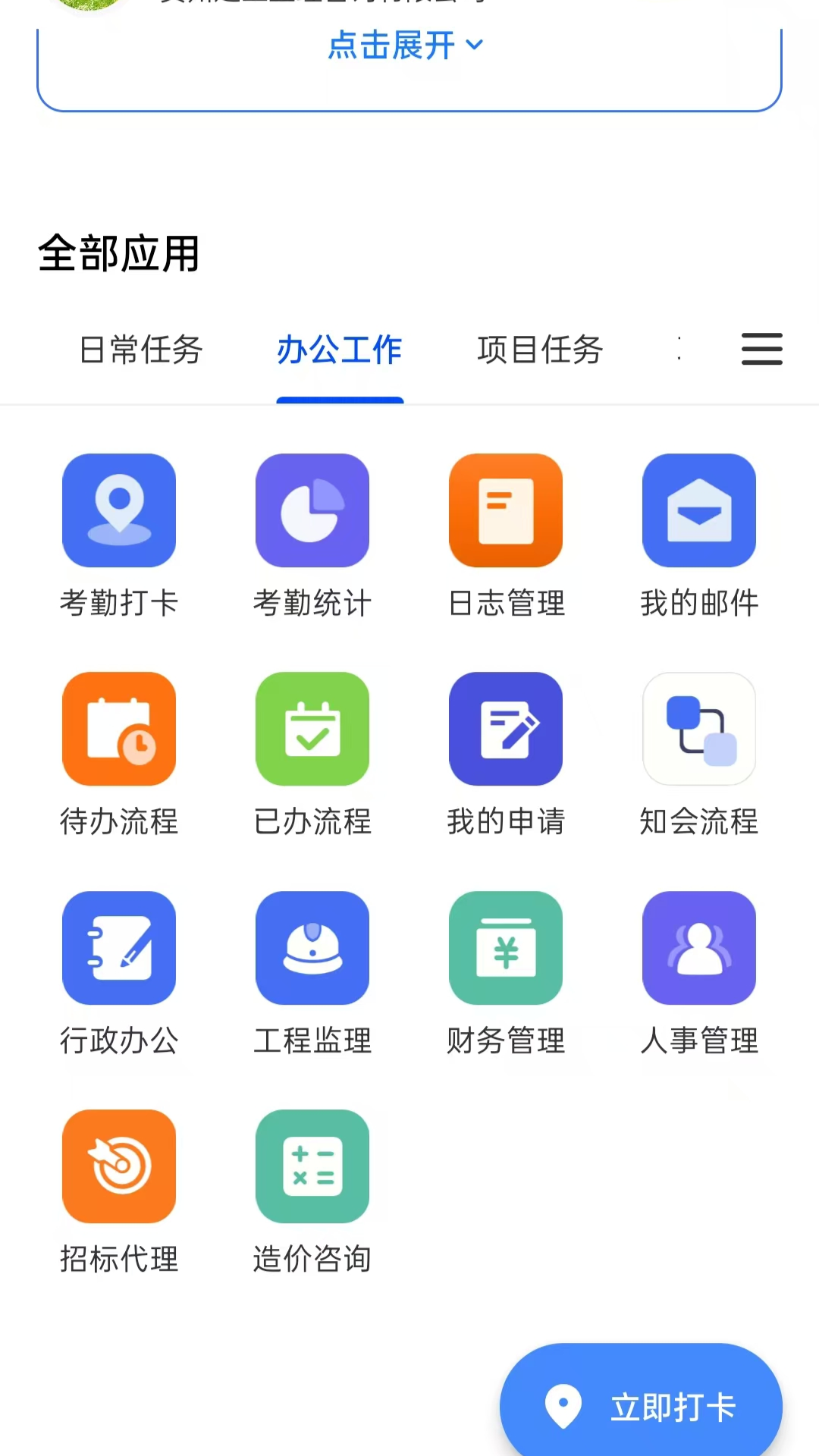Tap the 立即打卡 check-in button
819x1456 pixels.
(641, 1407)
